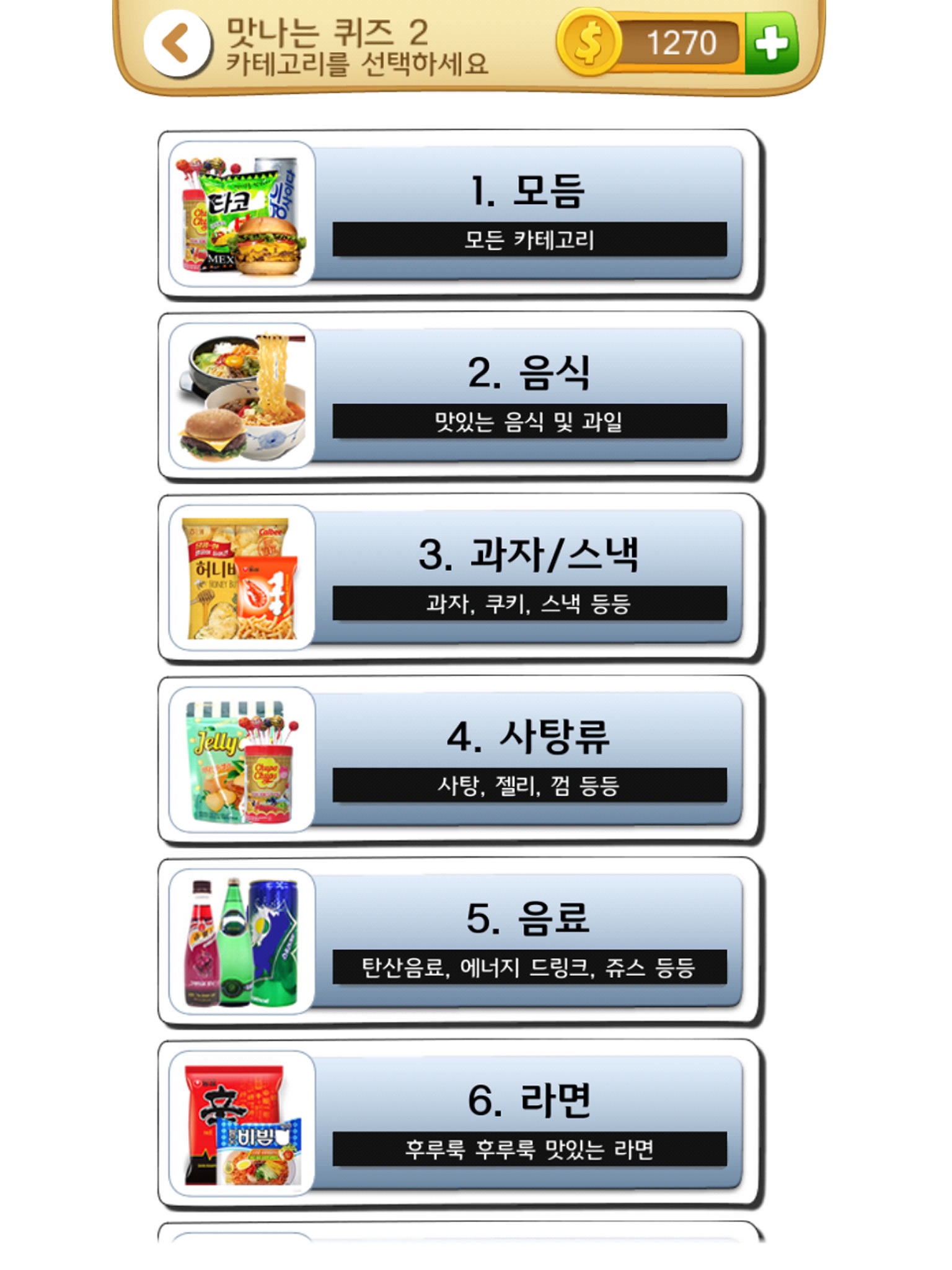The width and height of the screenshot is (952, 1270).
Task: Open the 6. 라면 category
Action: pyautogui.click(x=460, y=1124)
